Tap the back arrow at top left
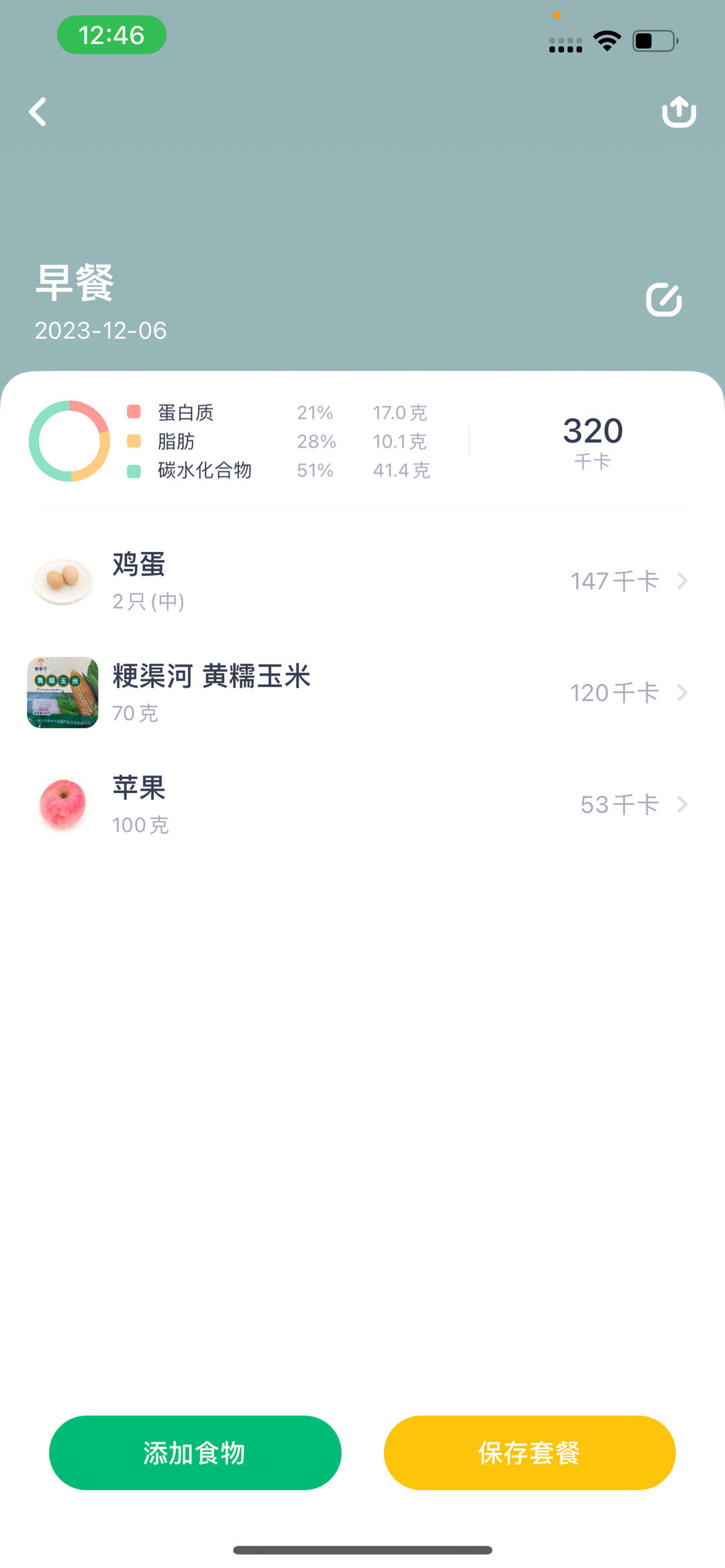 tap(38, 111)
